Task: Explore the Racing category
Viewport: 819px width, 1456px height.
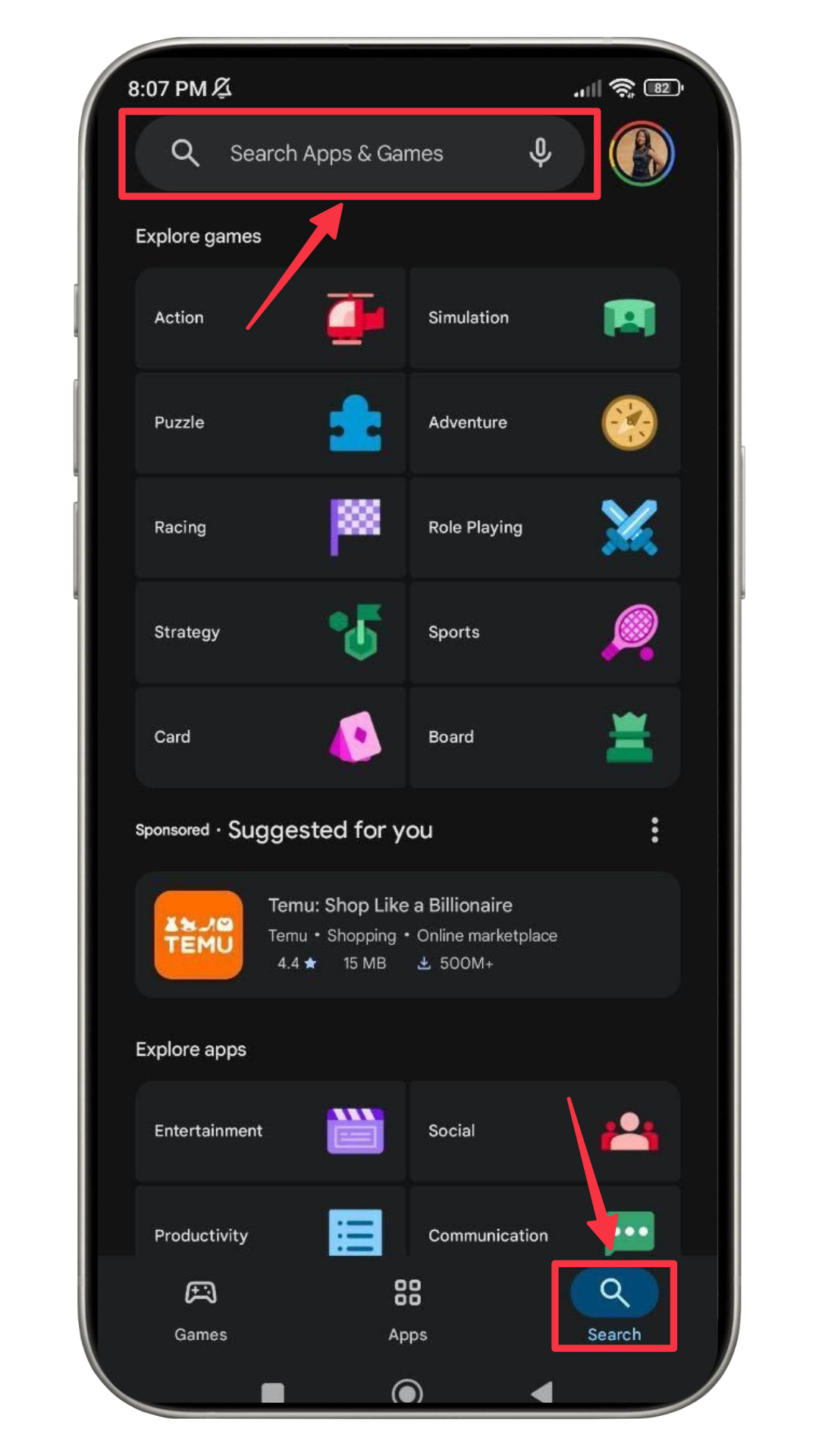Action: 271,527
